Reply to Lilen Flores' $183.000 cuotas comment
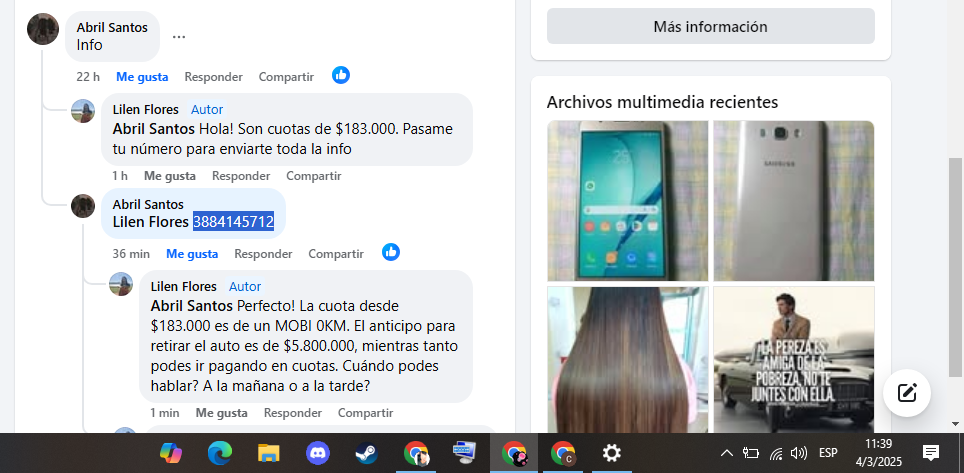The height and width of the screenshot is (473, 964). [241, 176]
